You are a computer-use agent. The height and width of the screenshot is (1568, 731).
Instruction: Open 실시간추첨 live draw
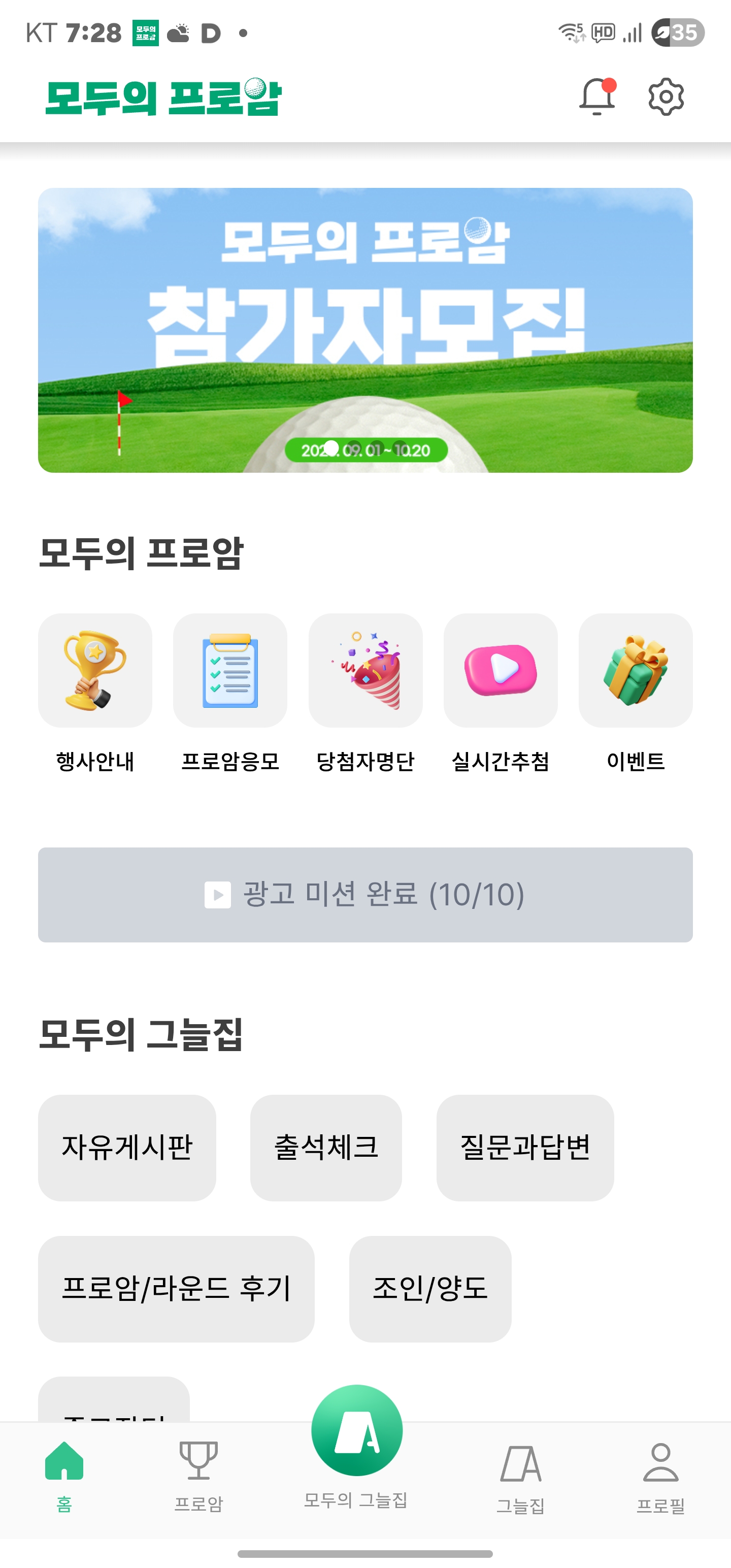(x=501, y=671)
